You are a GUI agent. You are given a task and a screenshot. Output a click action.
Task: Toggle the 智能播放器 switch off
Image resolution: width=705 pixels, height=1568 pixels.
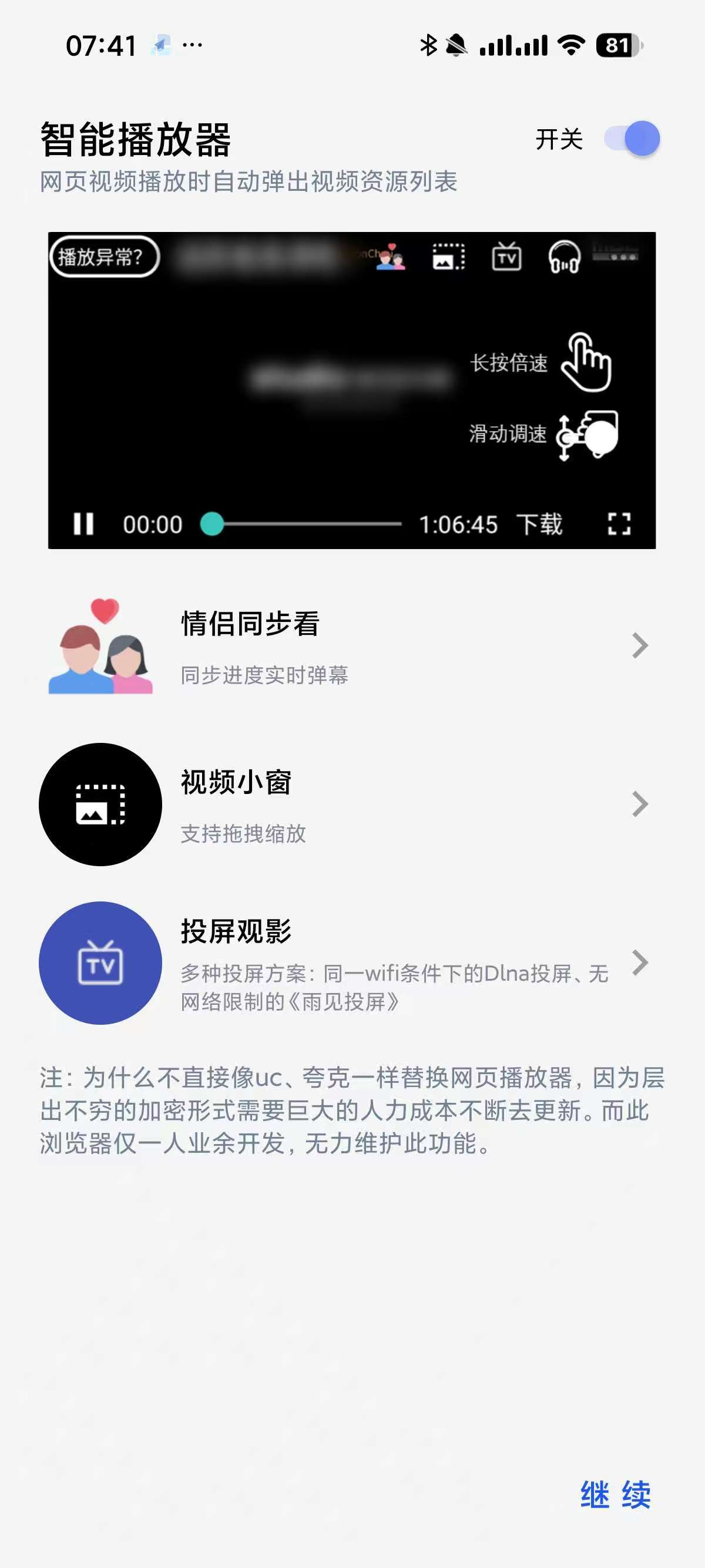(x=632, y=139)
